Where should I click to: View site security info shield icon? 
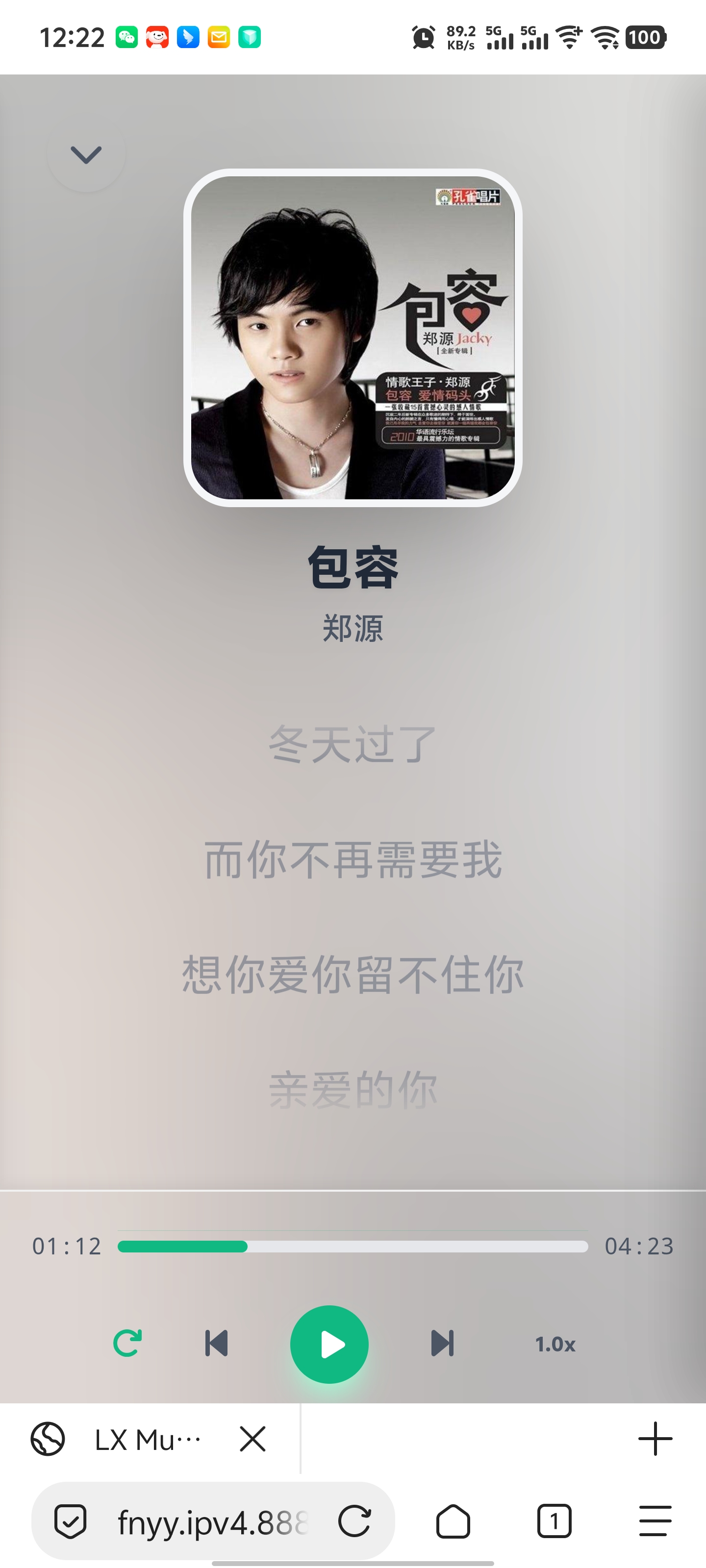(71, 1522)
